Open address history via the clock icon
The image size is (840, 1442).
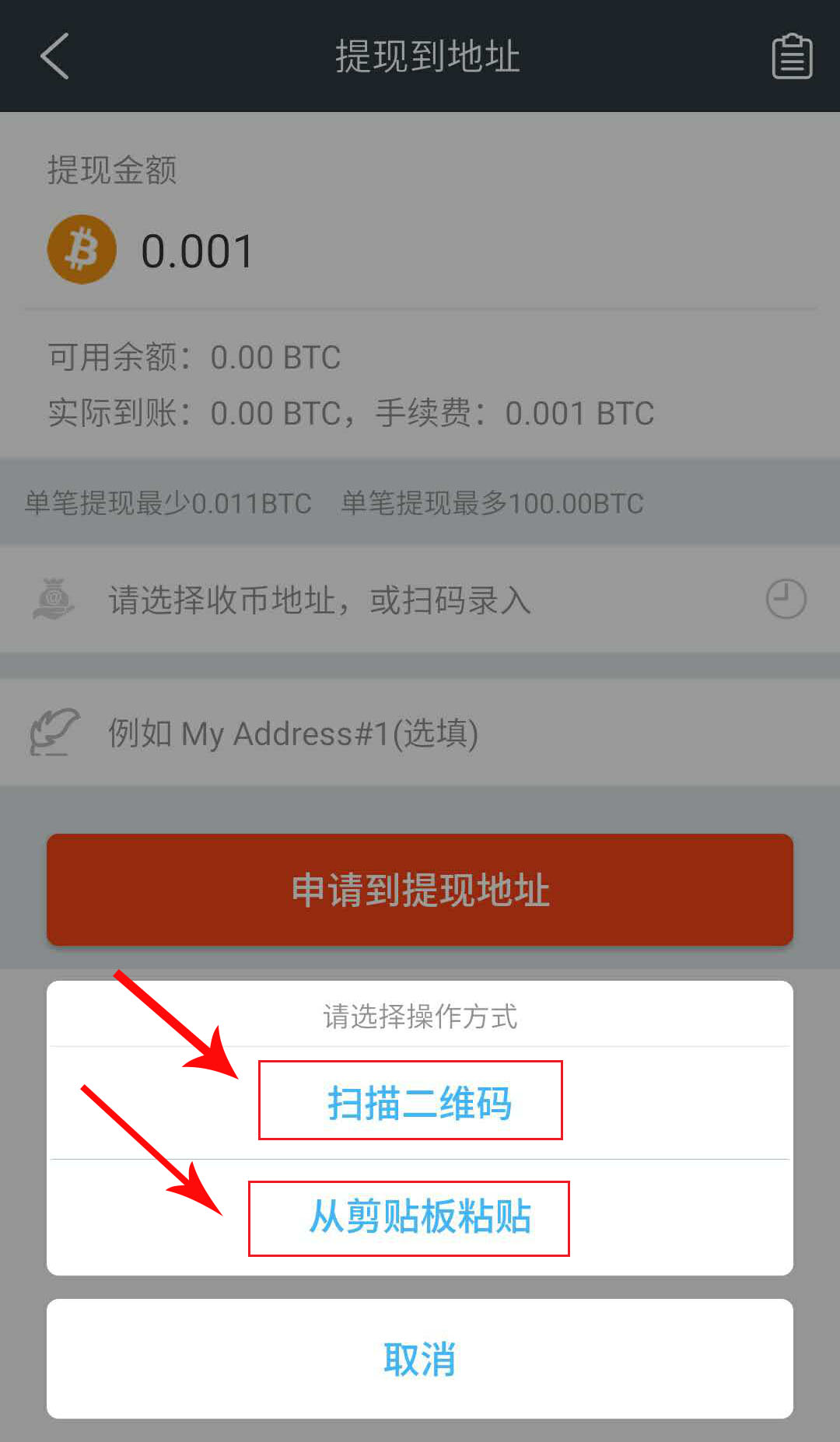(786, 600)
